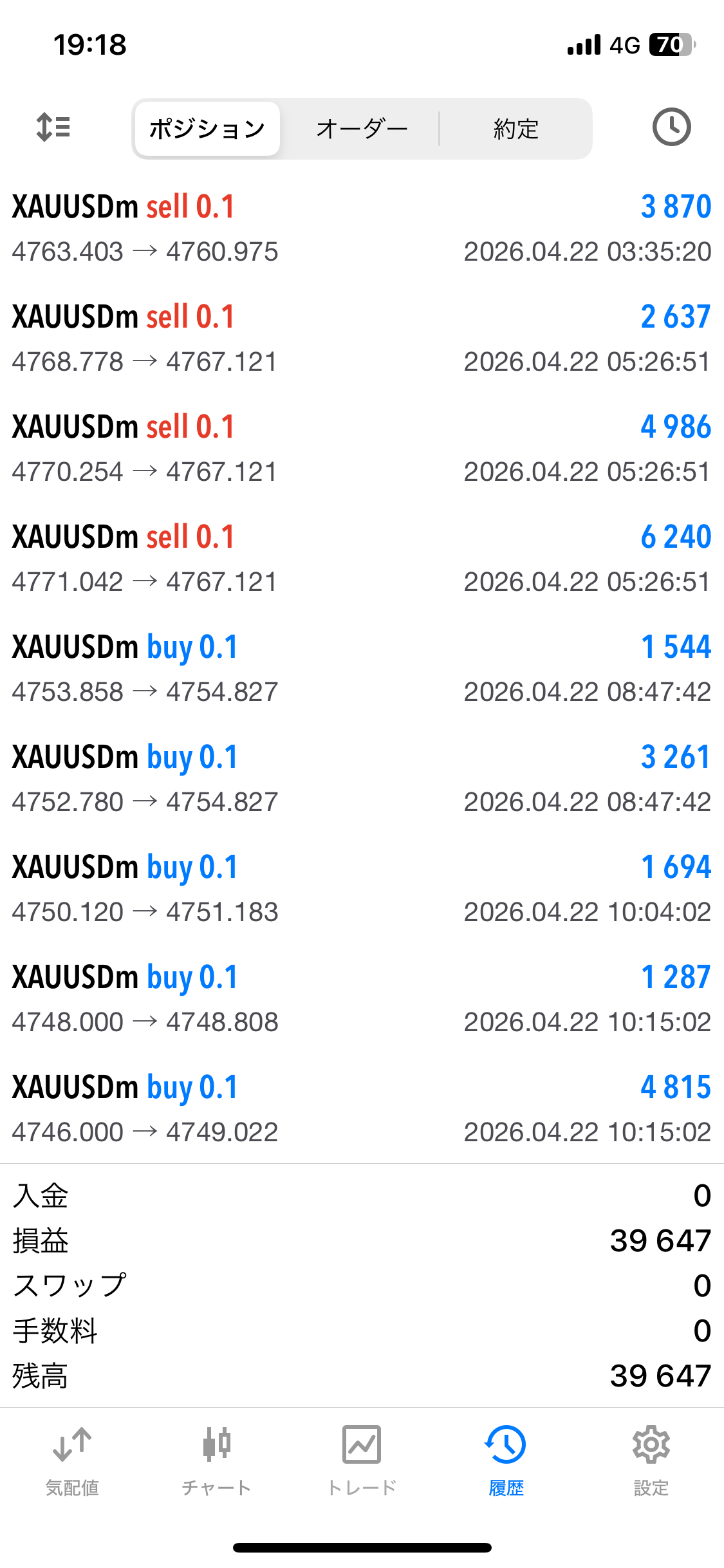Viewport: 724px width, 1568px height.
Task: Expand the buy trade with profit 1 287
Action: tap(362, 999)
